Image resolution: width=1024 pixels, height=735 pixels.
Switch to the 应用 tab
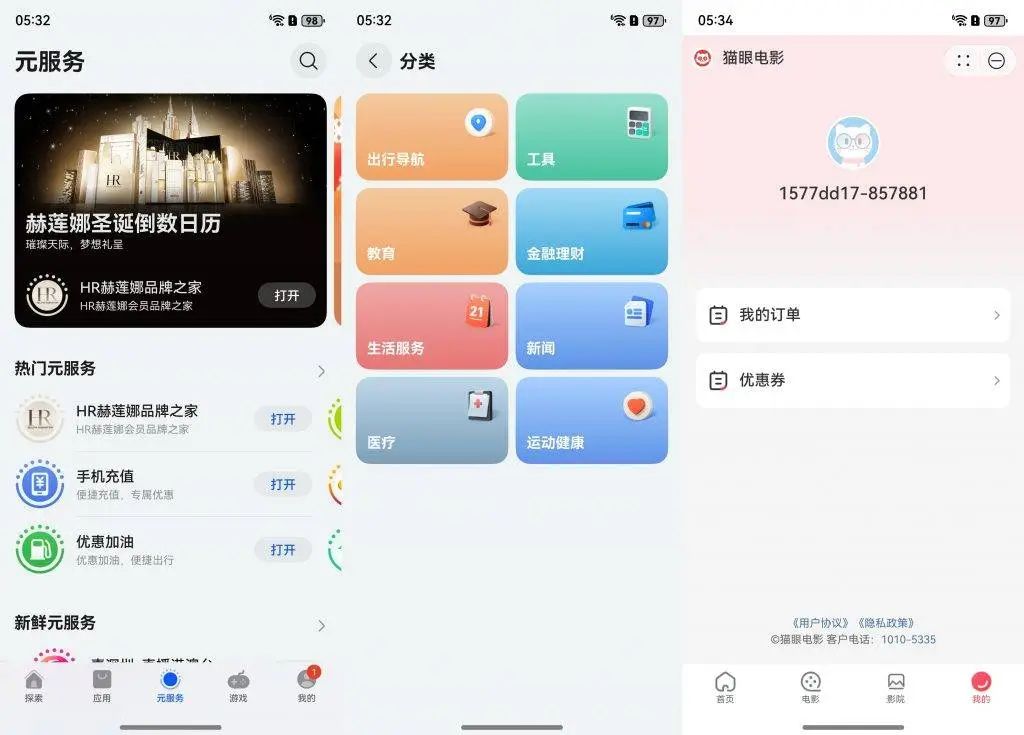tap(102, 686)
